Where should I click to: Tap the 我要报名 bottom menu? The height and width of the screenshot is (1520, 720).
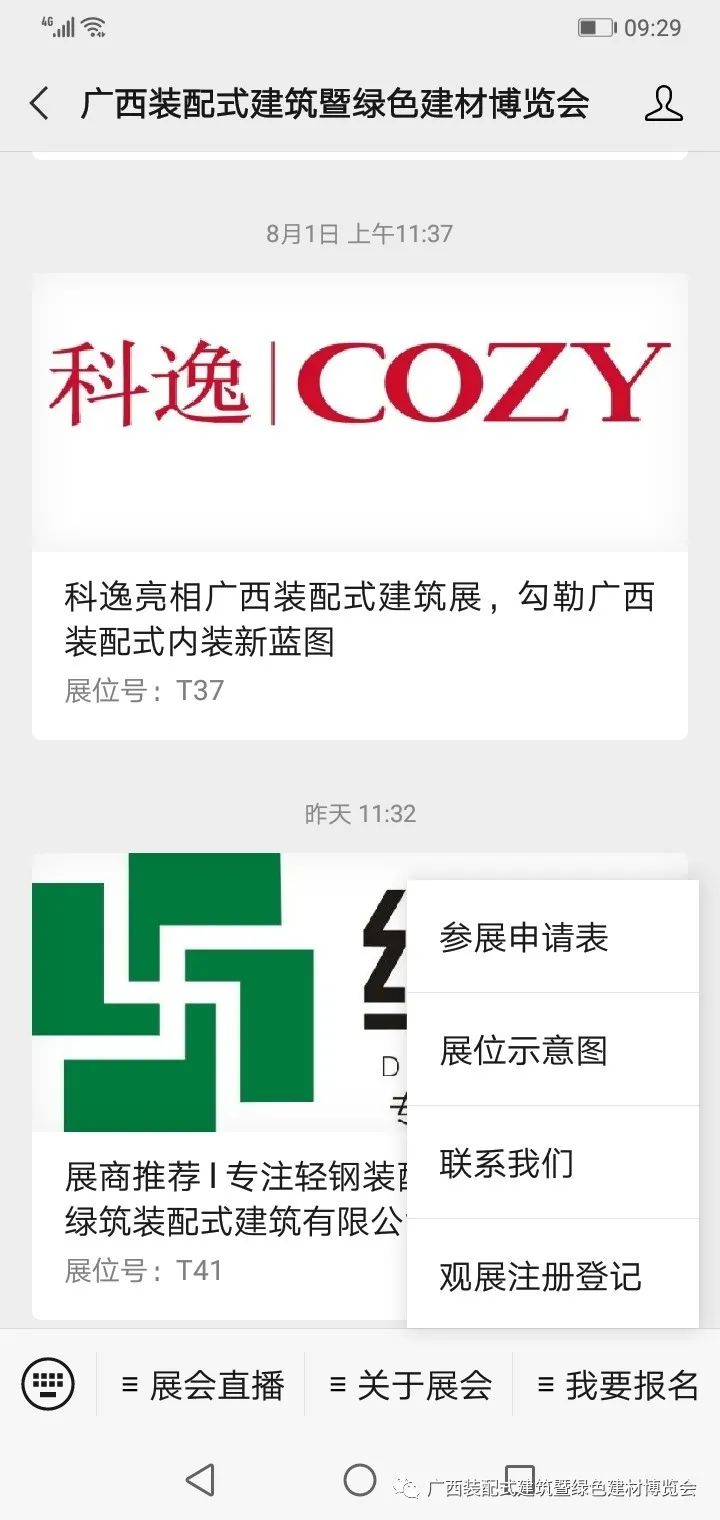[617, 1385]
